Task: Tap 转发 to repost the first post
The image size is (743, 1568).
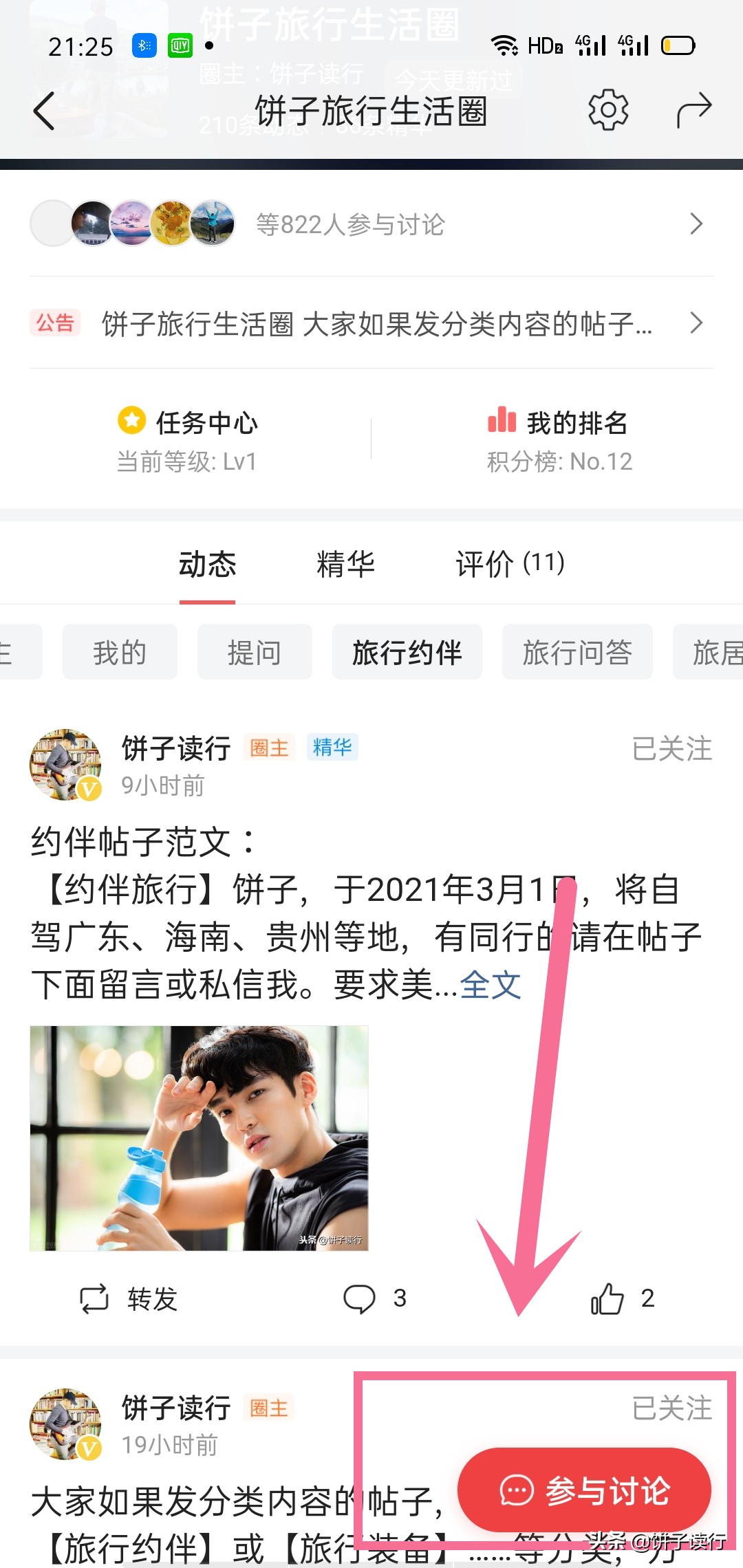Action: pyautogui.click(x=129, y=1298)
